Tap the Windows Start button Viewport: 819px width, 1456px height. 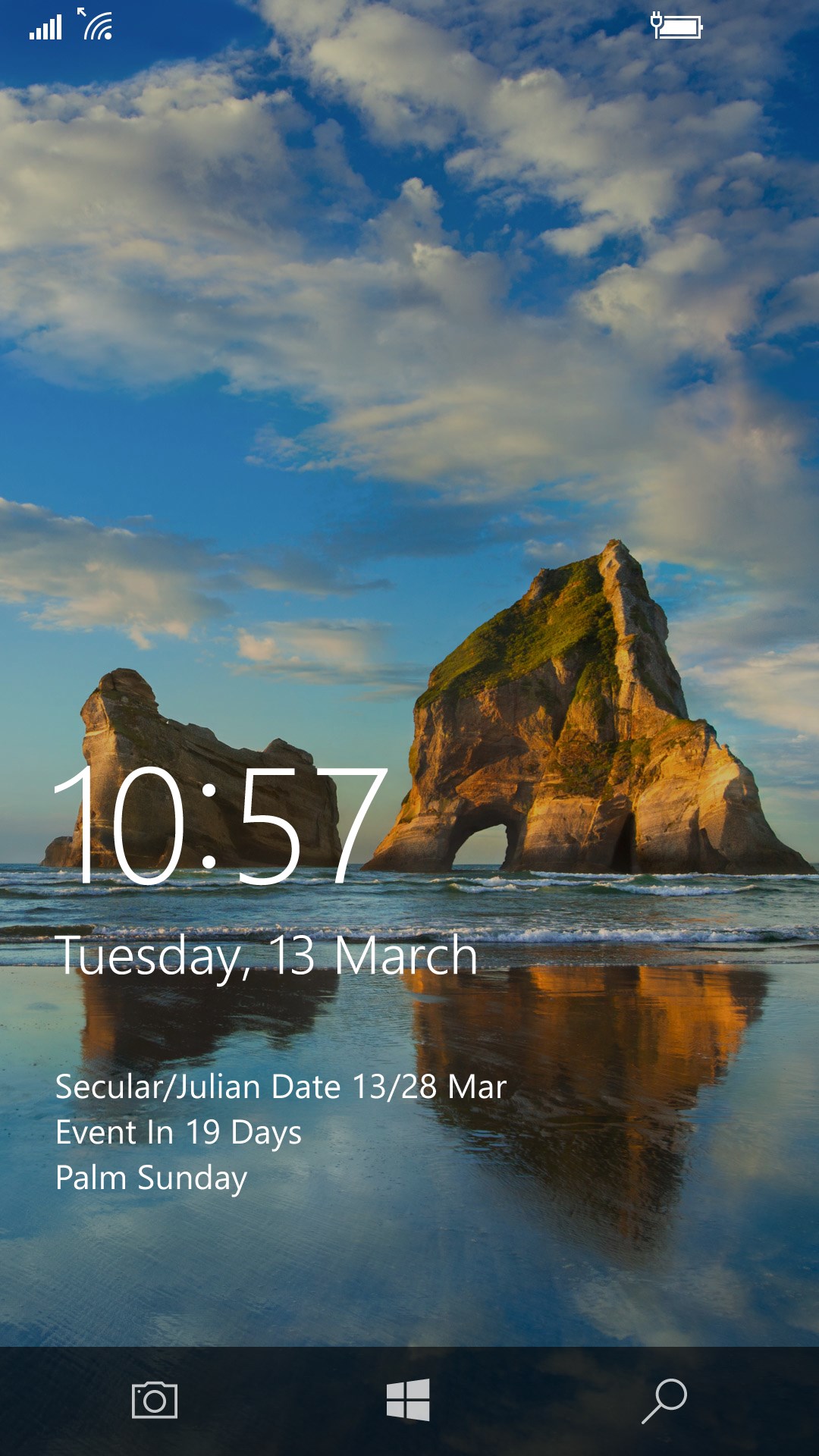(x=408, y=1400)
